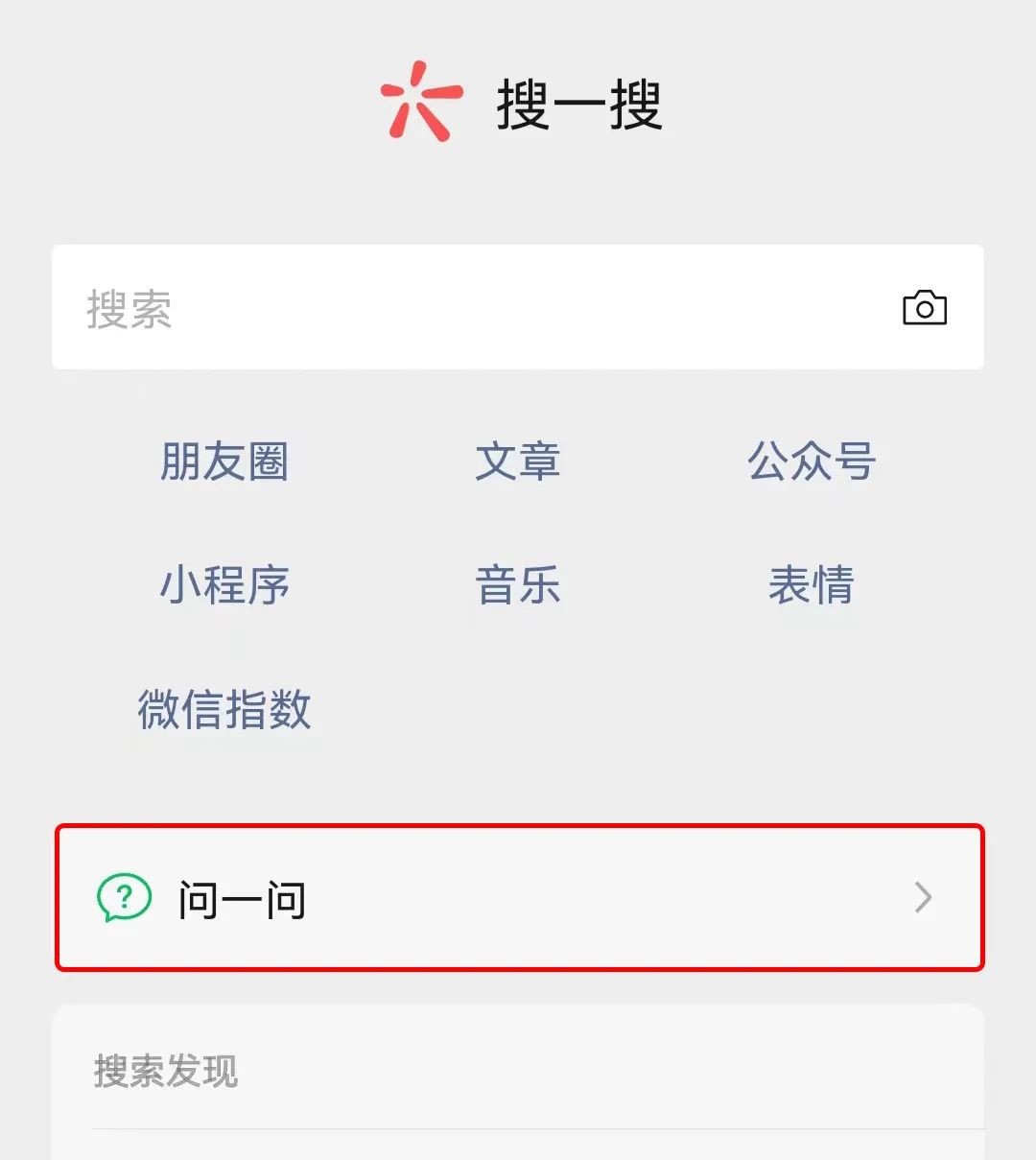Click inside the 问一问 highlighted box
This screenshot has width=1036, height=1160.
pos(518,898)
